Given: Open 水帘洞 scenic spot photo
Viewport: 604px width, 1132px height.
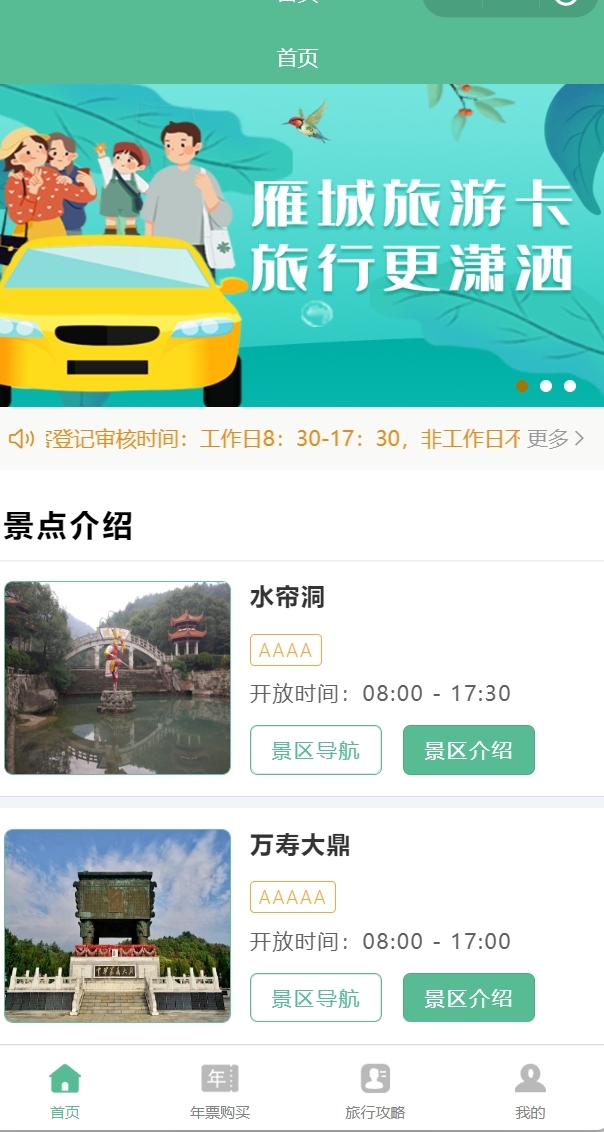Looking at the screenshot, I should [x=118, y=678].
